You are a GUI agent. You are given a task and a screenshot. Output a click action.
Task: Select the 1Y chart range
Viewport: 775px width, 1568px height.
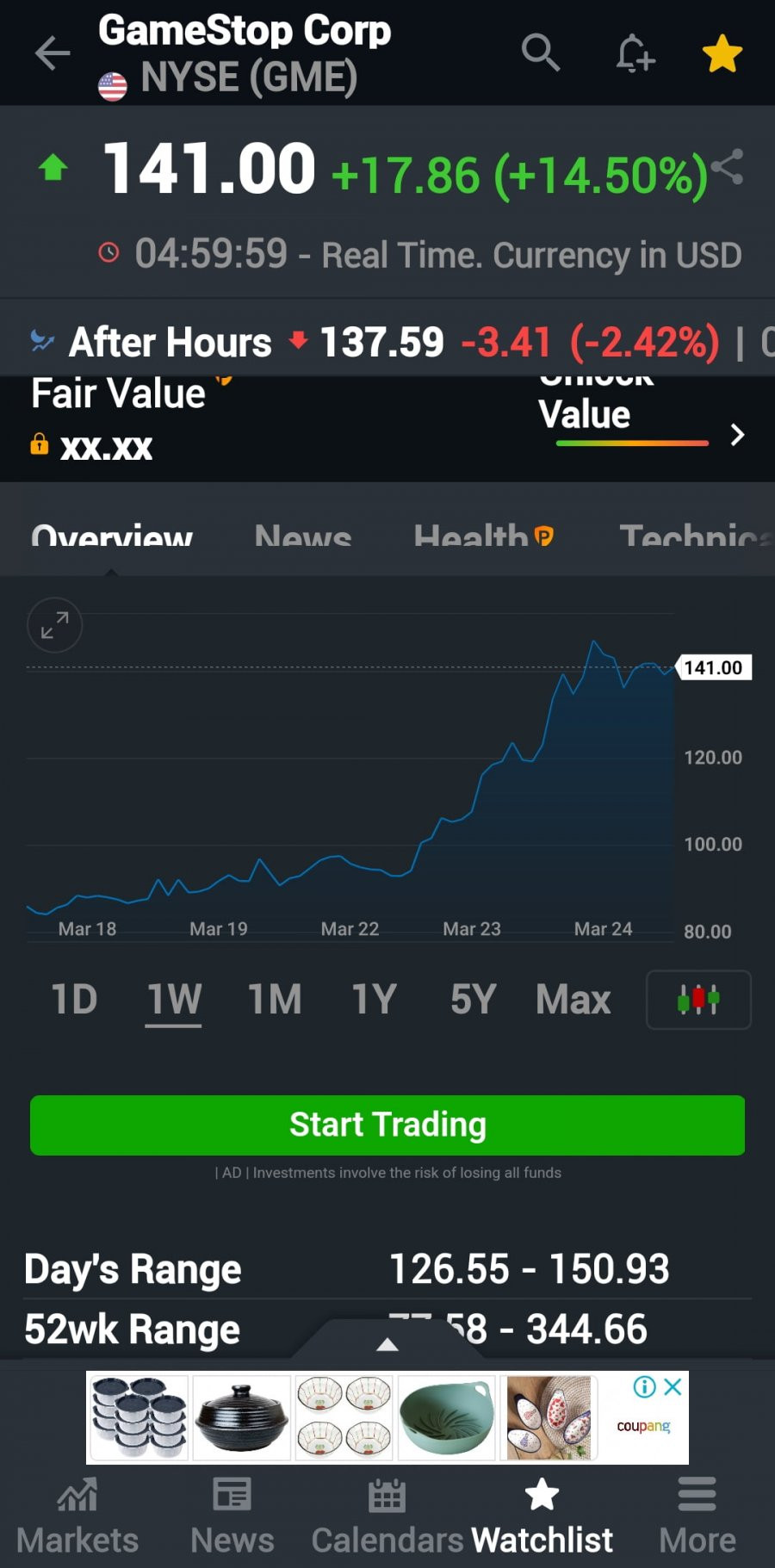click(375, 1000)
